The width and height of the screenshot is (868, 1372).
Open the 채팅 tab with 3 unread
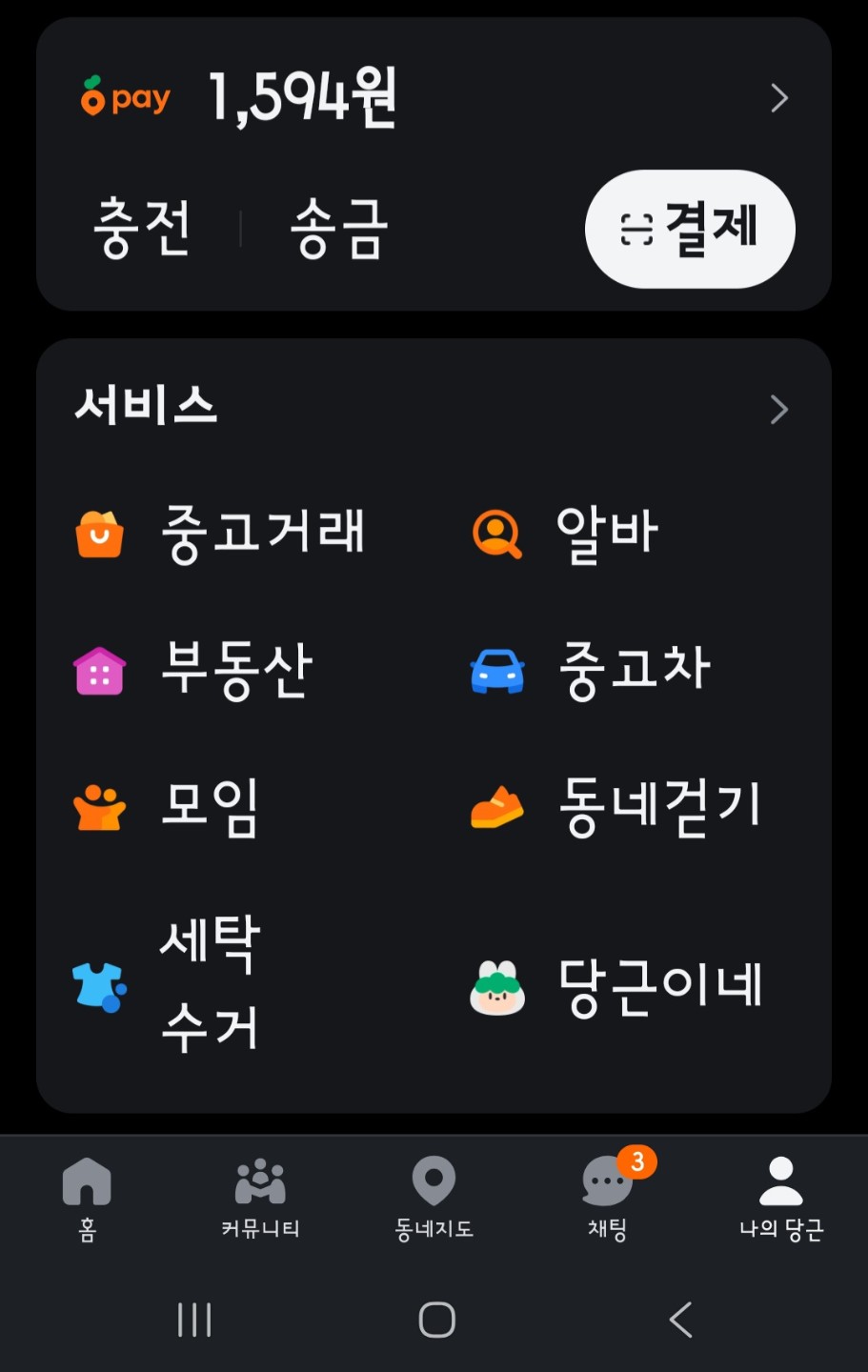pyautogui.click(x=607, y=1198)
